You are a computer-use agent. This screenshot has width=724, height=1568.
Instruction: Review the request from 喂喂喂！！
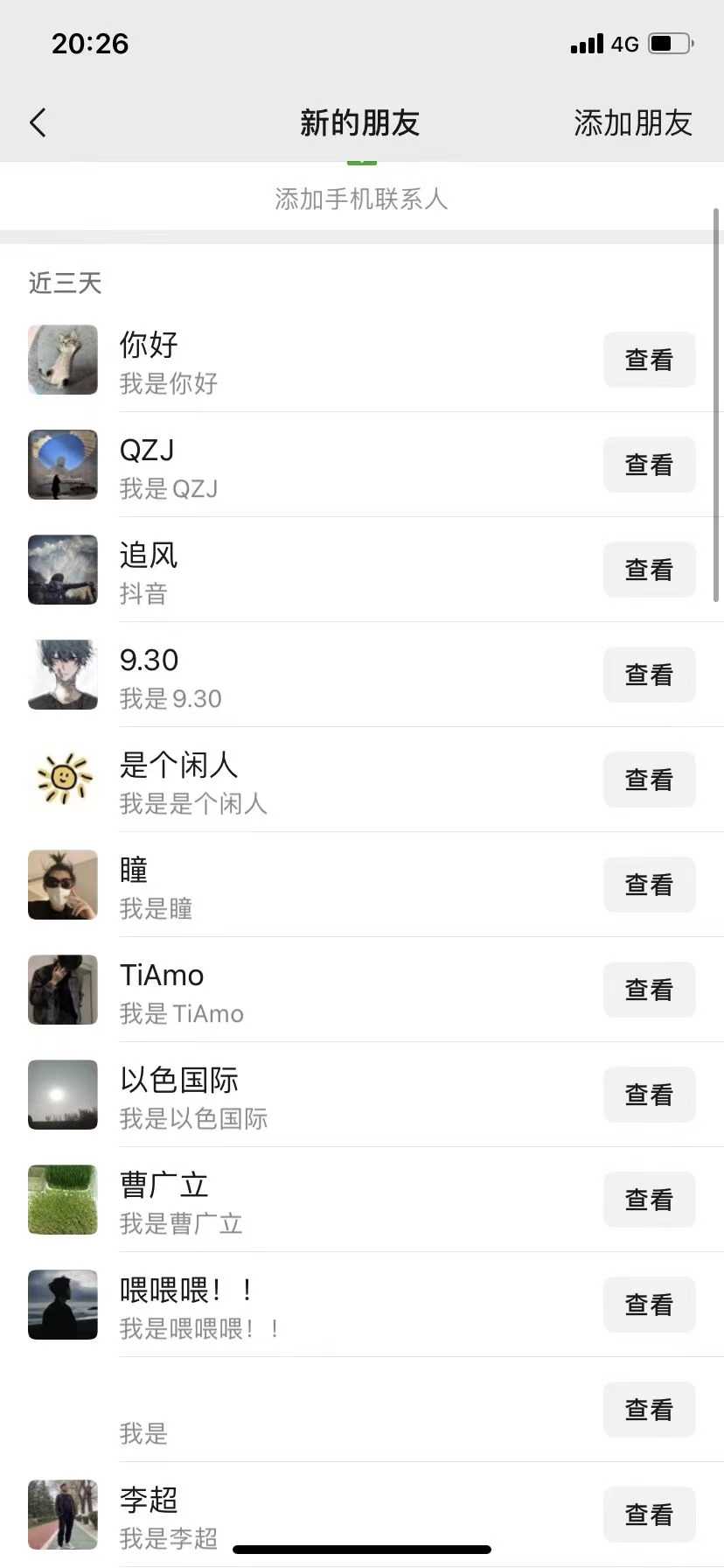point(649,1305)
